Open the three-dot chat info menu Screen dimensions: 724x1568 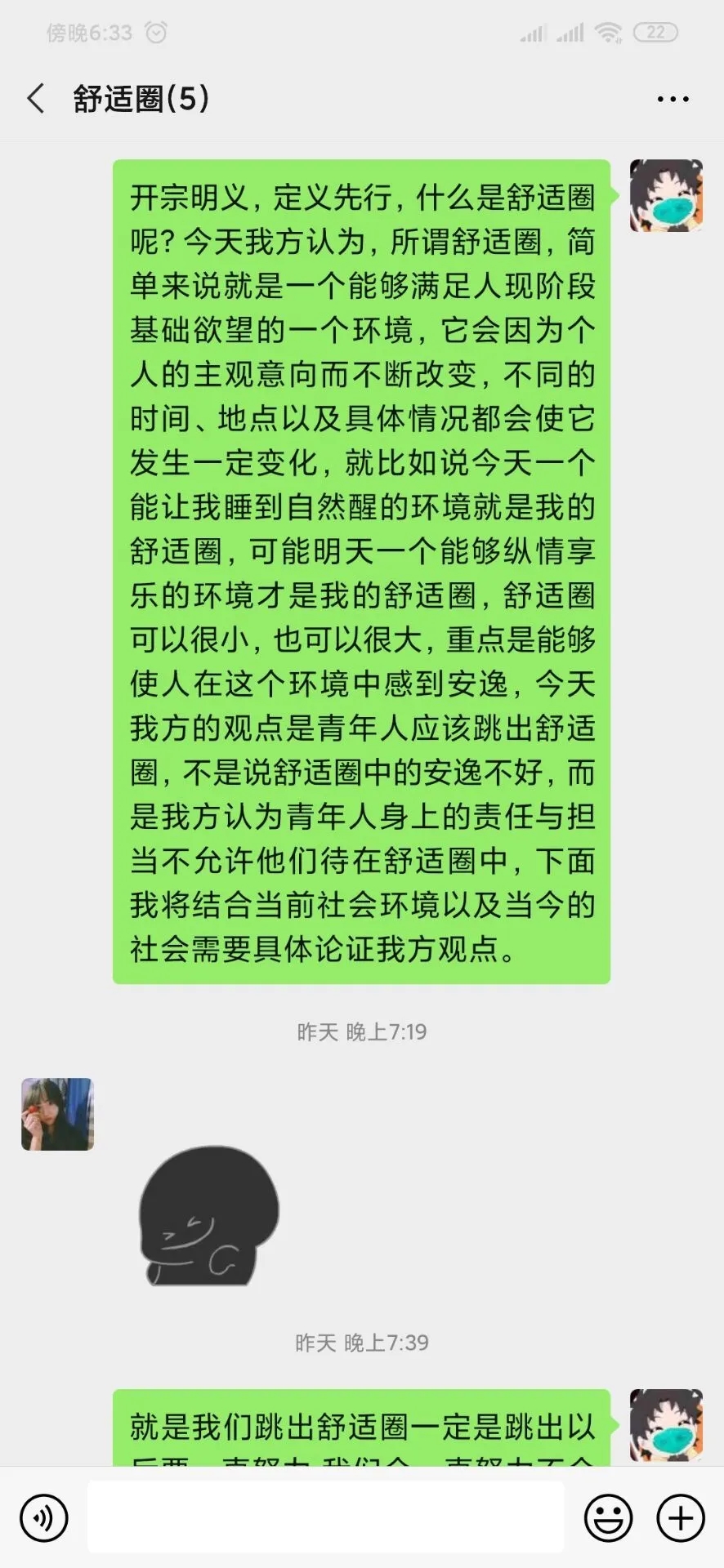click(x=673, y=100)
